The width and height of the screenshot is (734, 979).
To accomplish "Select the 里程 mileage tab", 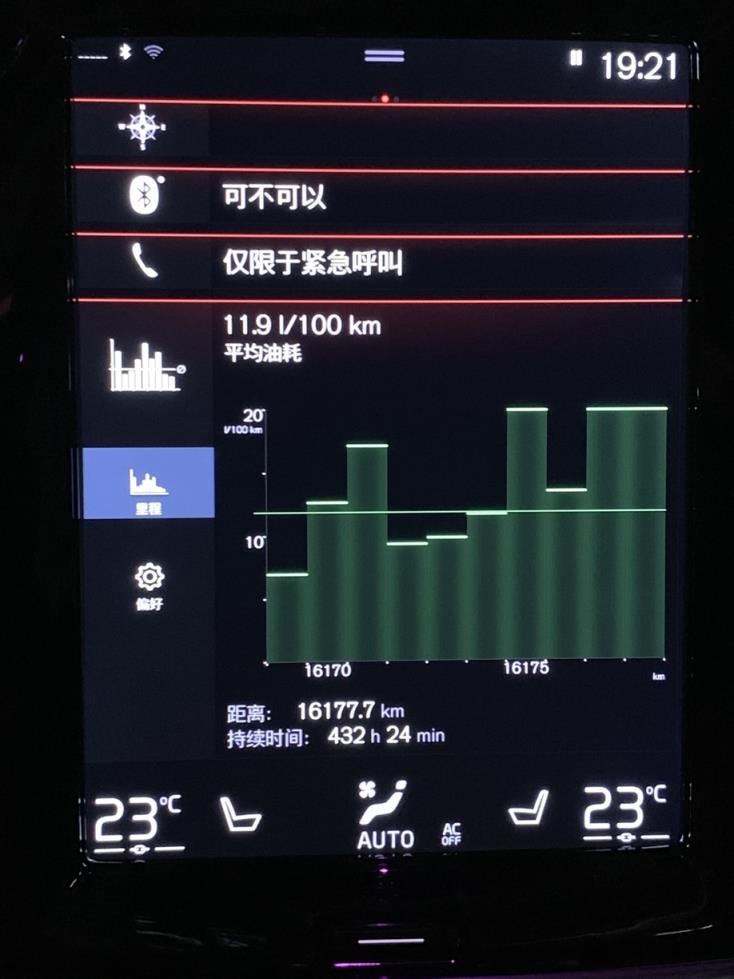I will click(148, 484).
